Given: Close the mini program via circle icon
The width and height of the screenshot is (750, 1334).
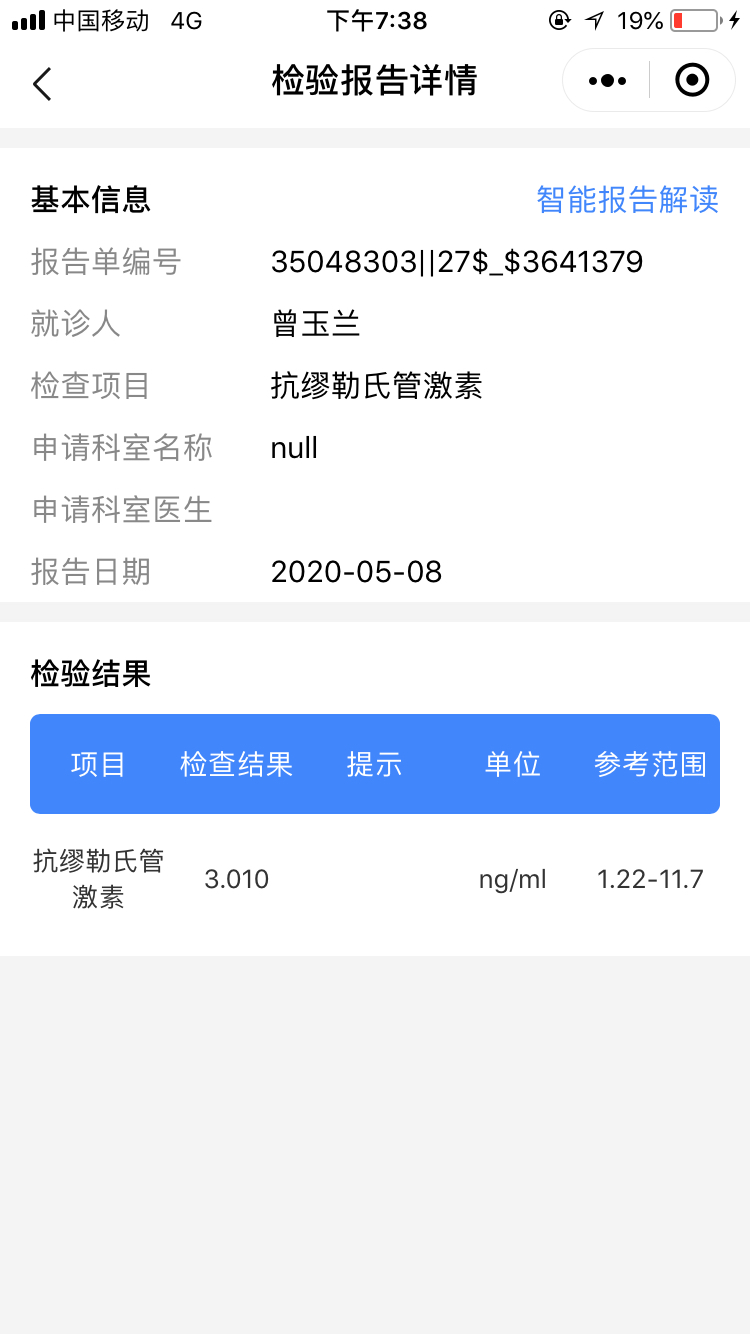Looking at the screenshot, I should tap(692, 80).
